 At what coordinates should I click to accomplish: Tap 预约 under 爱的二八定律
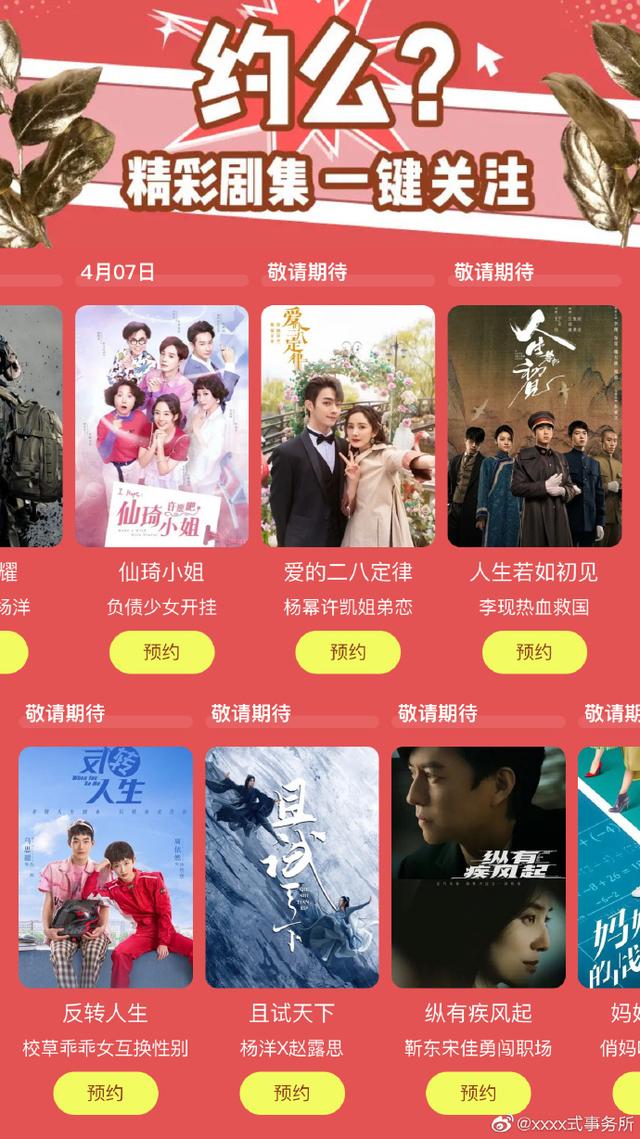click(348, 652)
